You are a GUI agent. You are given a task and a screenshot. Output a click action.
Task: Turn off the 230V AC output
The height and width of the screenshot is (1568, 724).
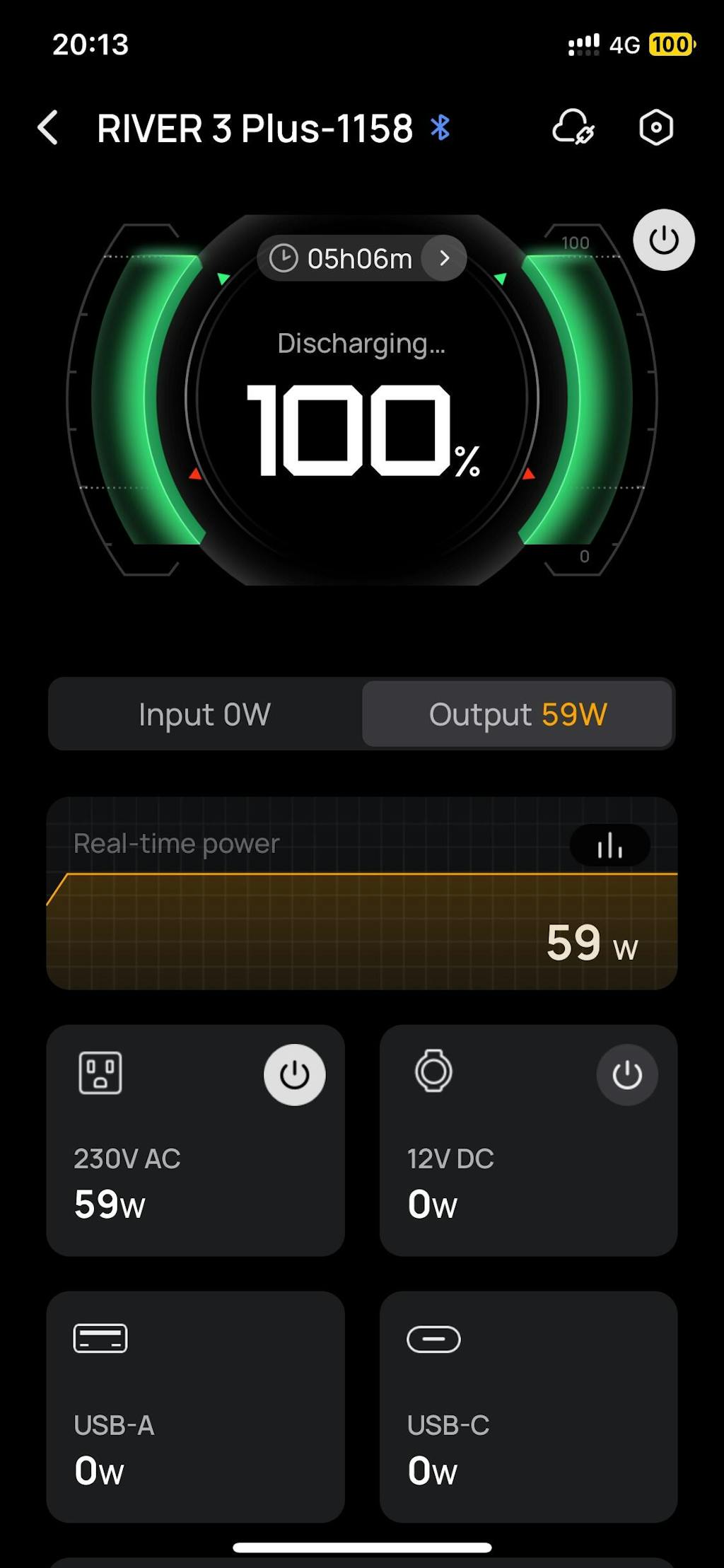pos(294,1075)
